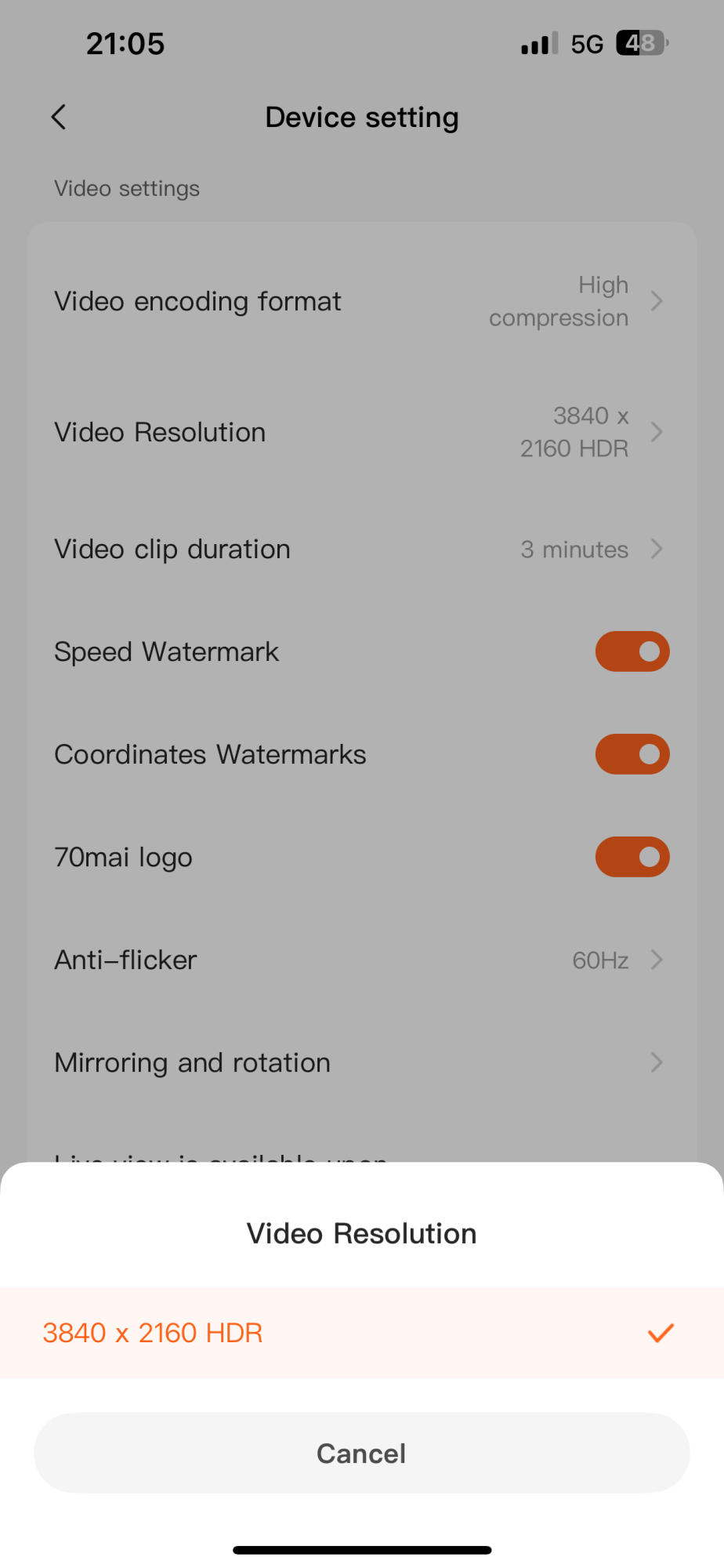This screenshot has height=1568, width=724.
Task: Open the Video Resolution row
Action: point(360,432)
